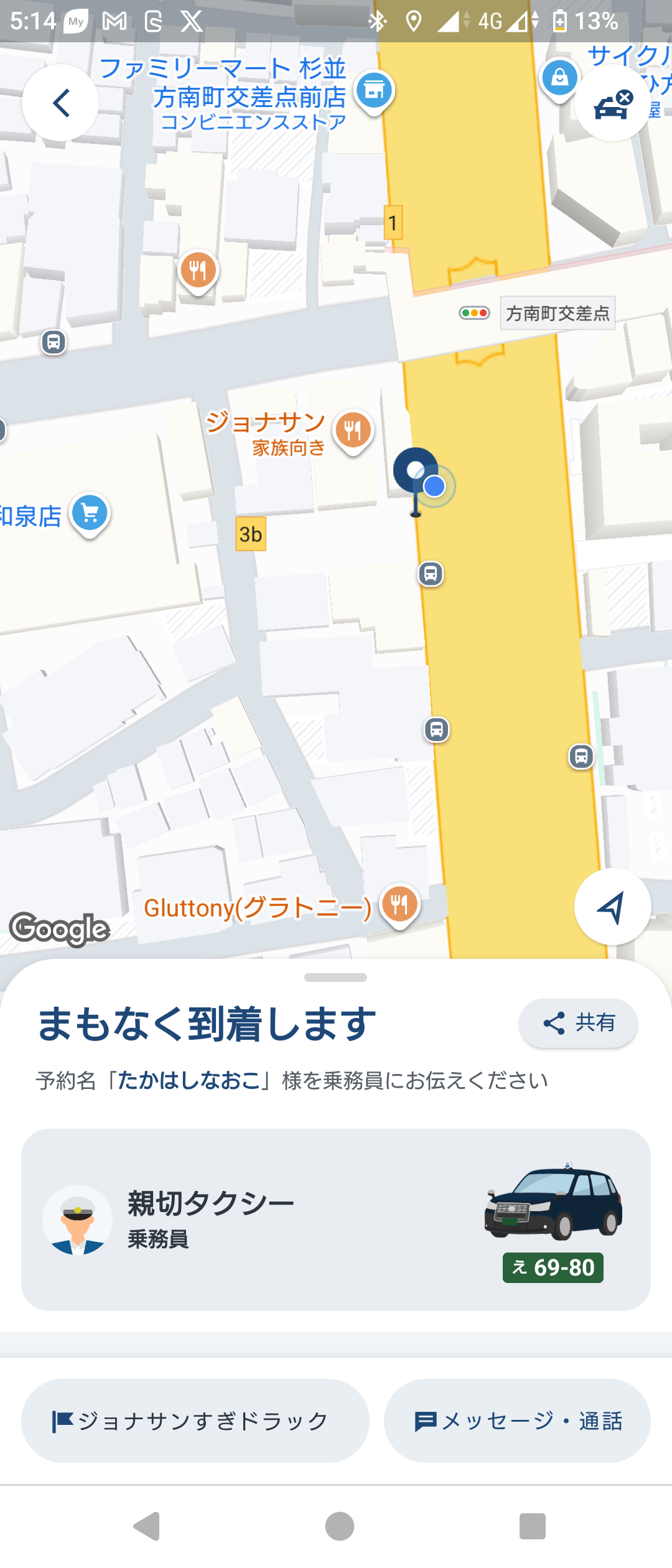Tap the system home button
The height and width of the screenshot is (1568, 672).
click(339, 1526)
